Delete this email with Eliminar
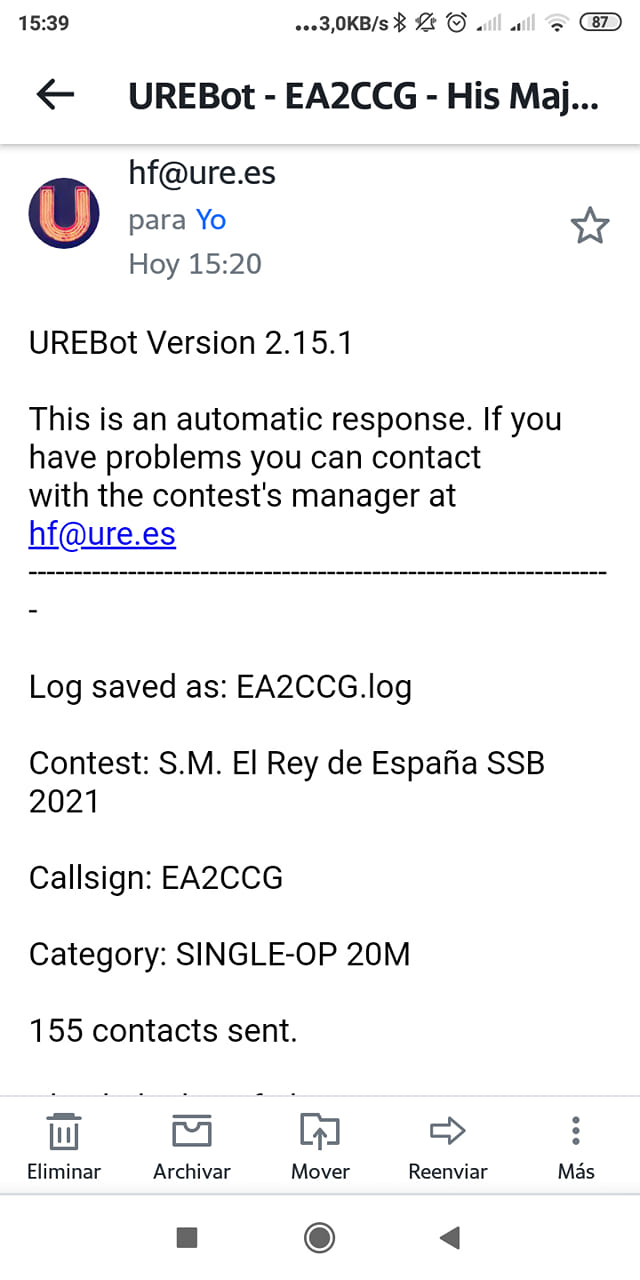The height and width of the screenshot is (1280, 640). (x=64, y=1146)
